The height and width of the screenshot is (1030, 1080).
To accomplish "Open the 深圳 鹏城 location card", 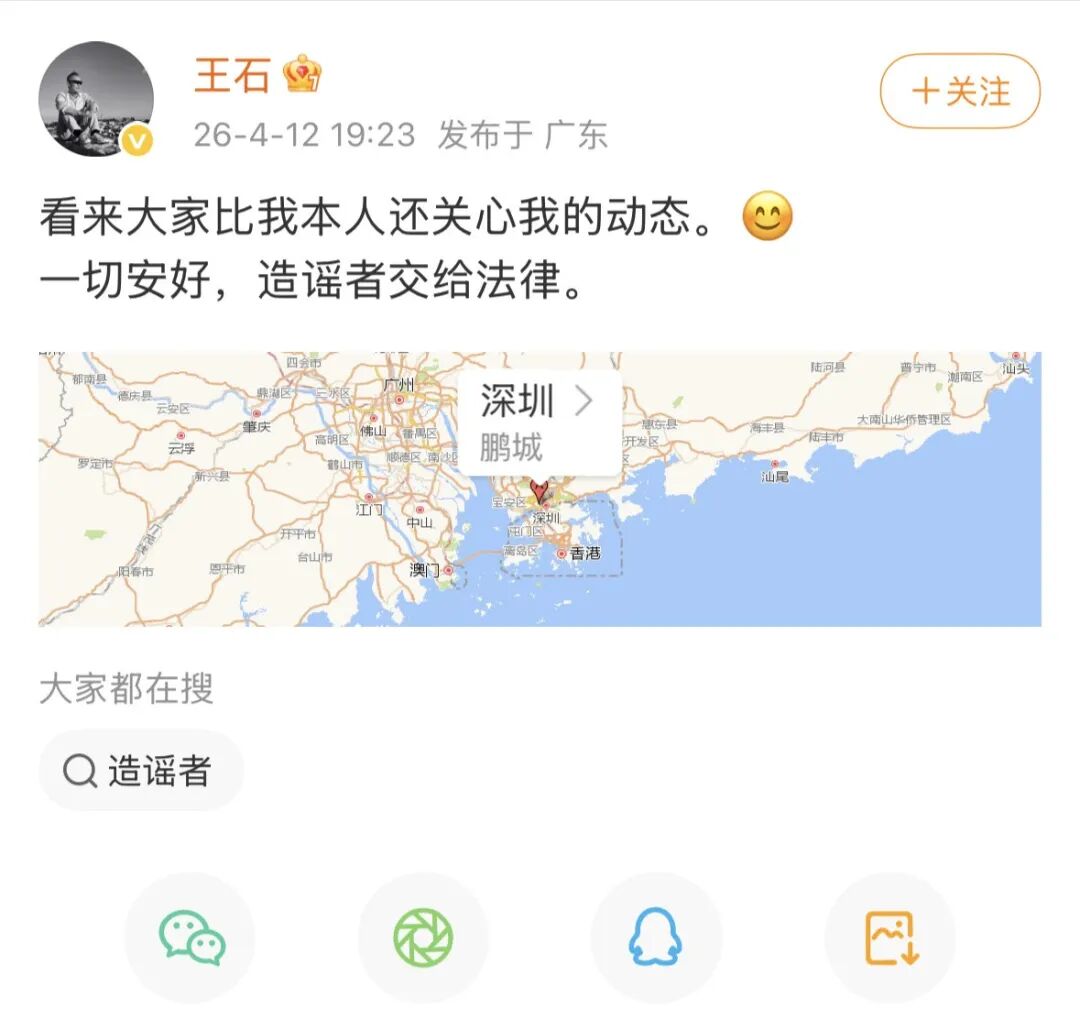I will point(539,422).
